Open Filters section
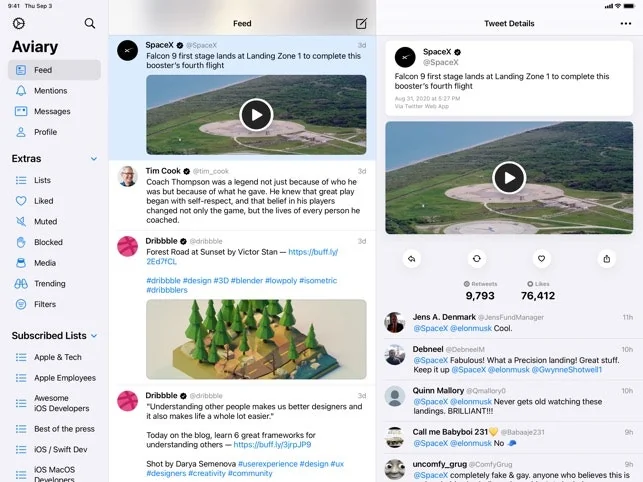The image size is (643, 482). tap(45, 304)
